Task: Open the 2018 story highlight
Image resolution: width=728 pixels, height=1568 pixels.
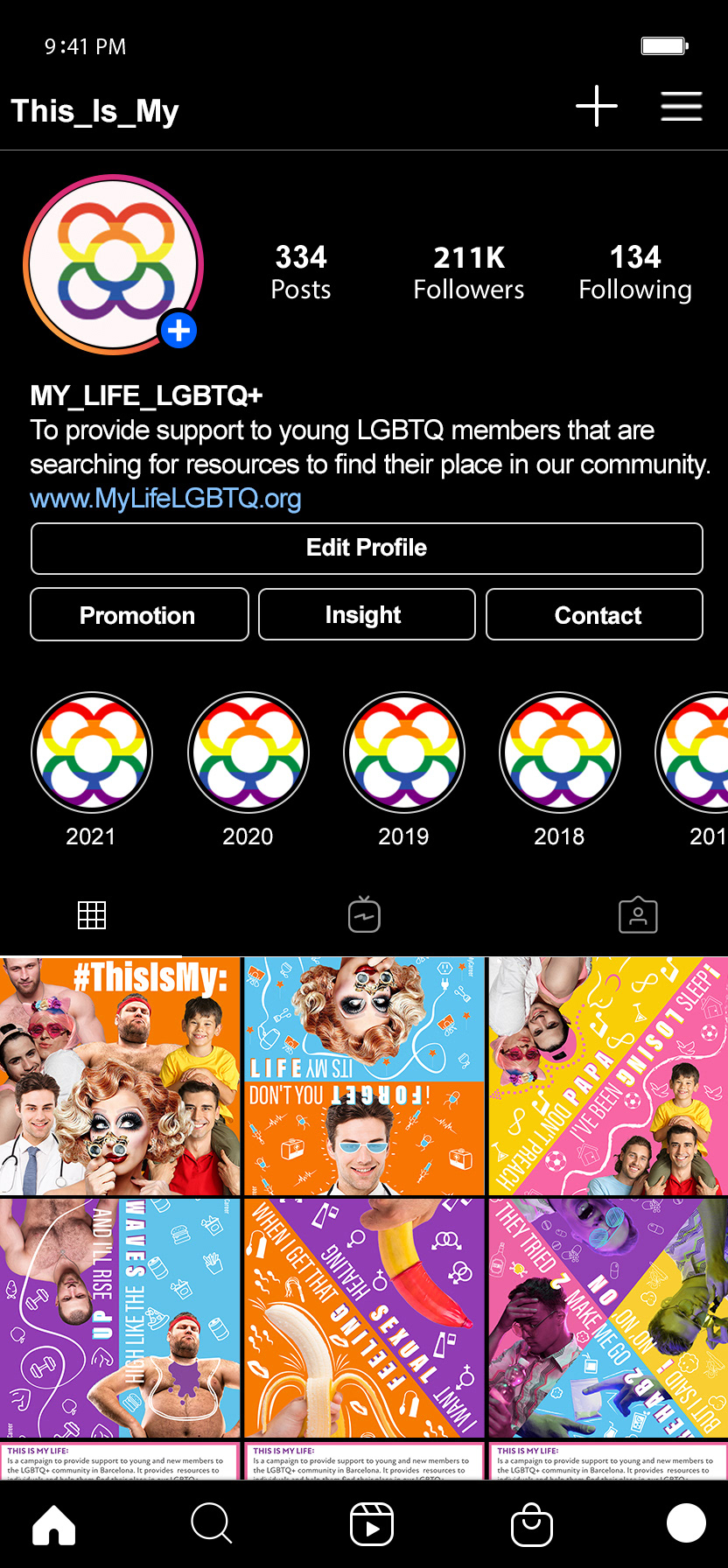Action: [x=559, y=752]
